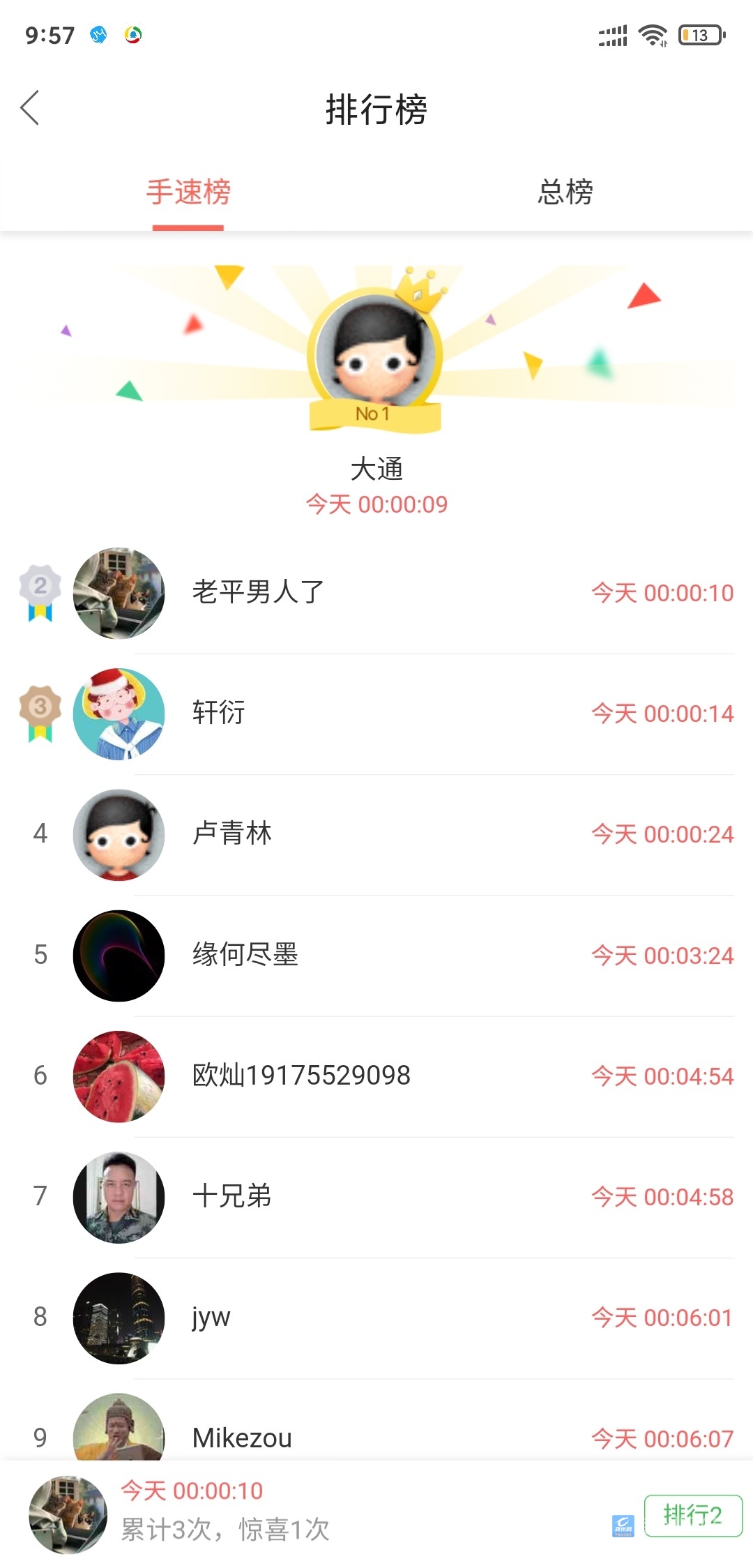This screenshot has height=1568, width=753.
Task: Select the 手速榜 tab
Action: tap(188, 192)
